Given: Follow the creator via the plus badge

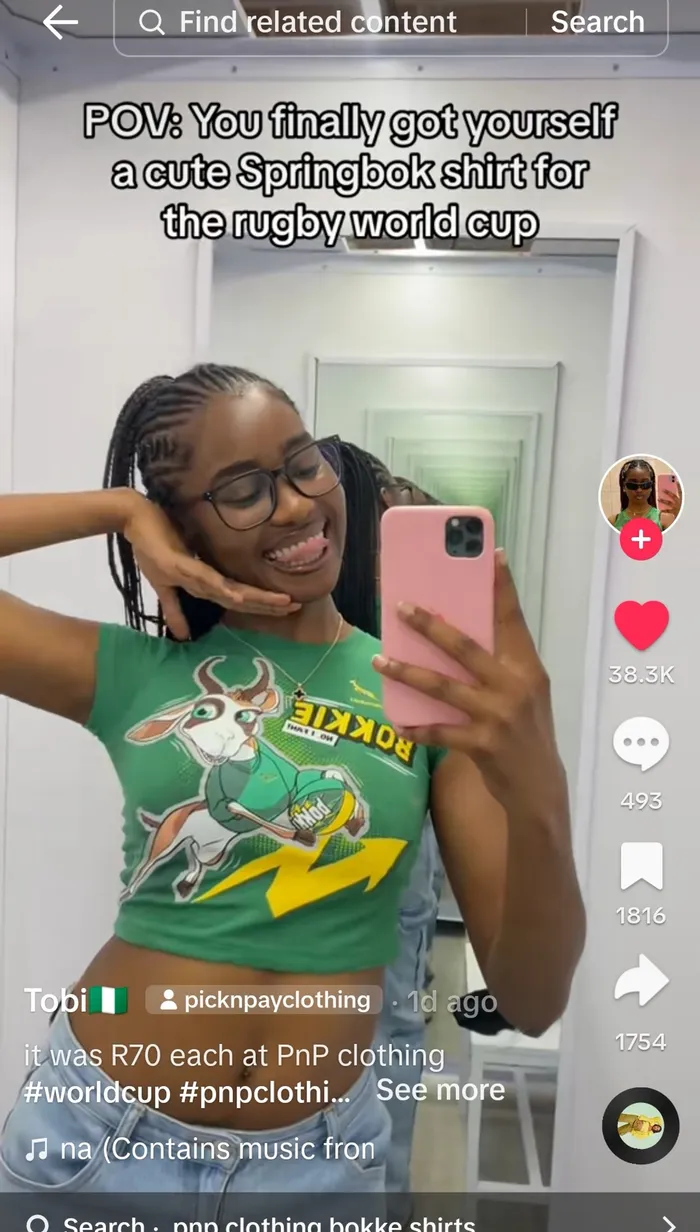Looking at the screenshot, I should [x=640, y=541].
